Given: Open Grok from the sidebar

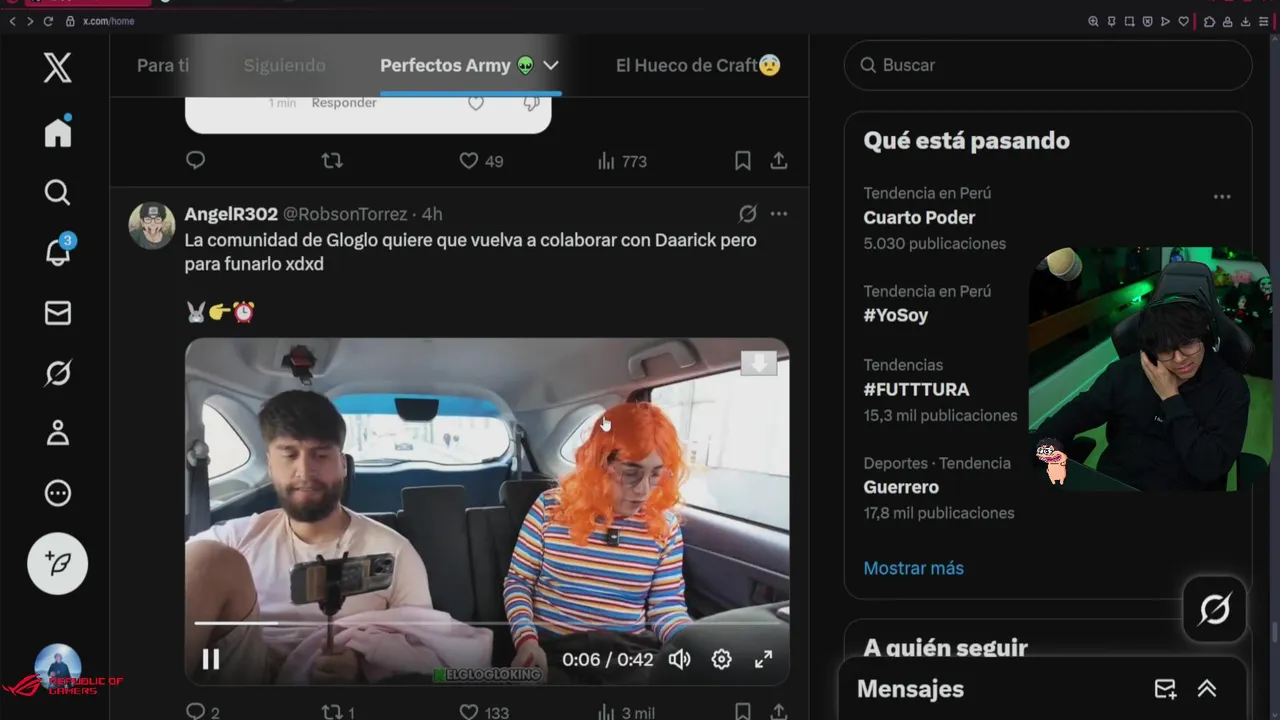Looking at the screenshot, I should [x=58, y=373].
